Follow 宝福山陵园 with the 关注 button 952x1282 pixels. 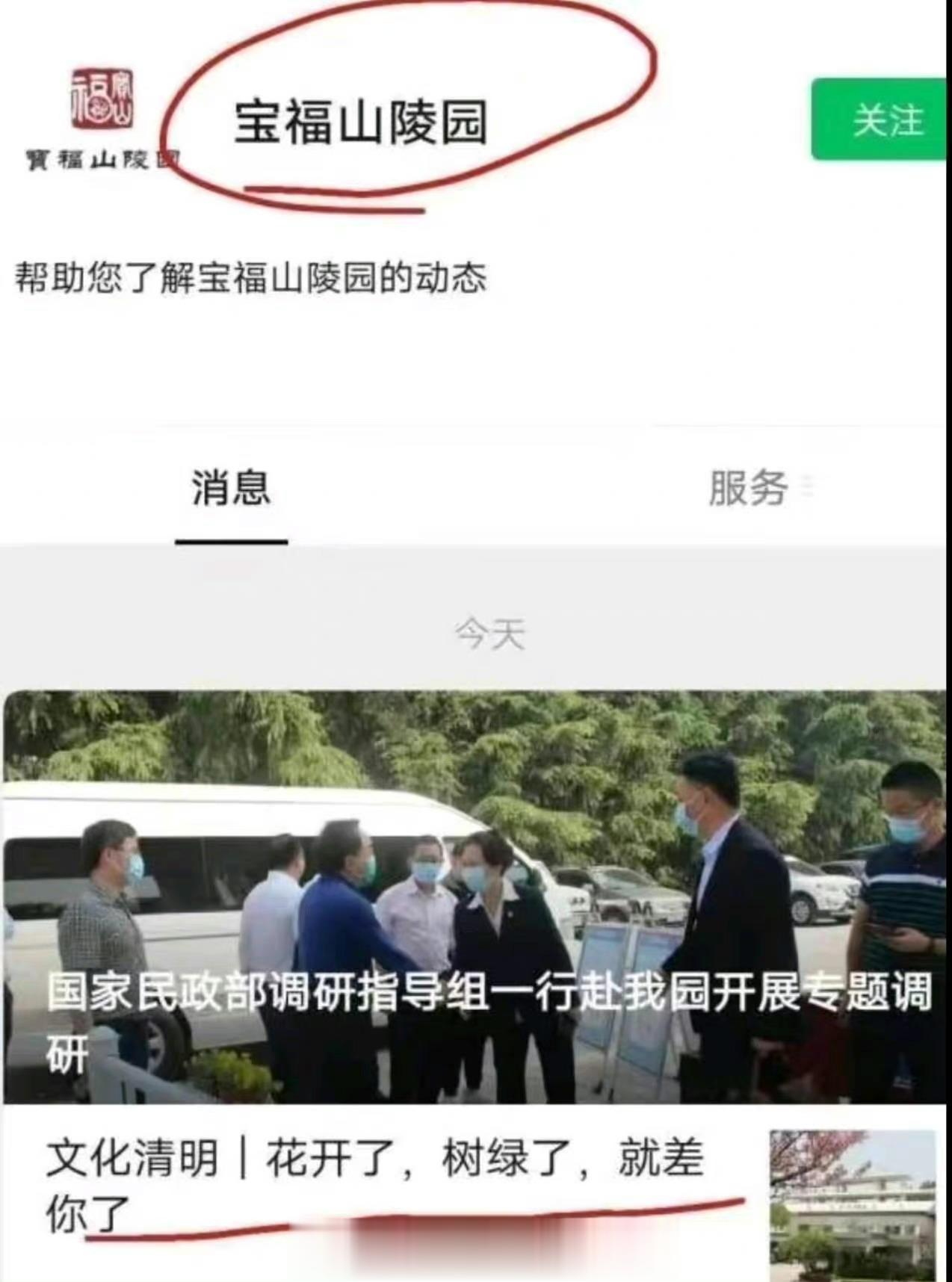pos(880,120)
